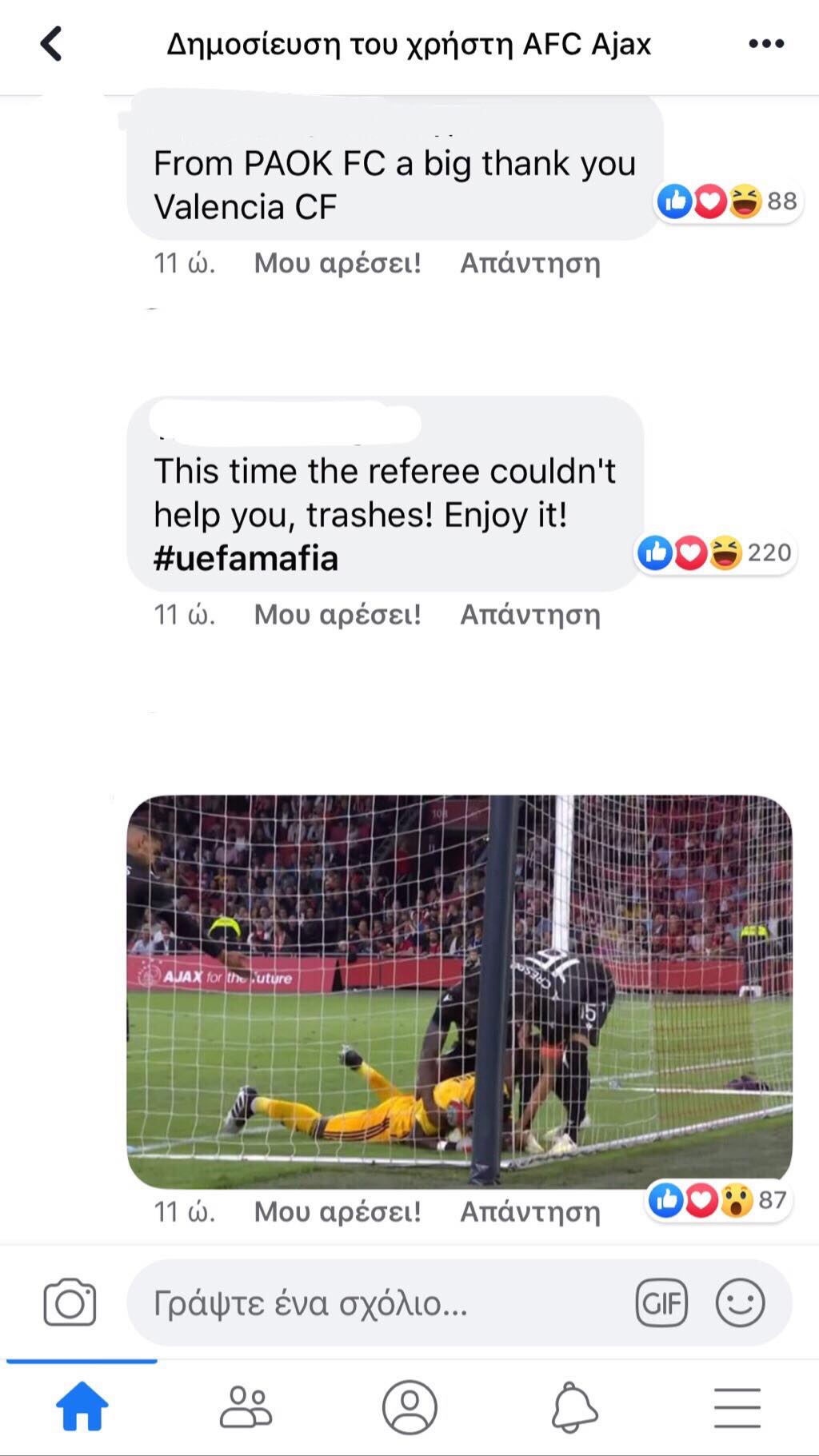Reply to the PAOK FC comment
The image size is (819, 1456).
529,263
